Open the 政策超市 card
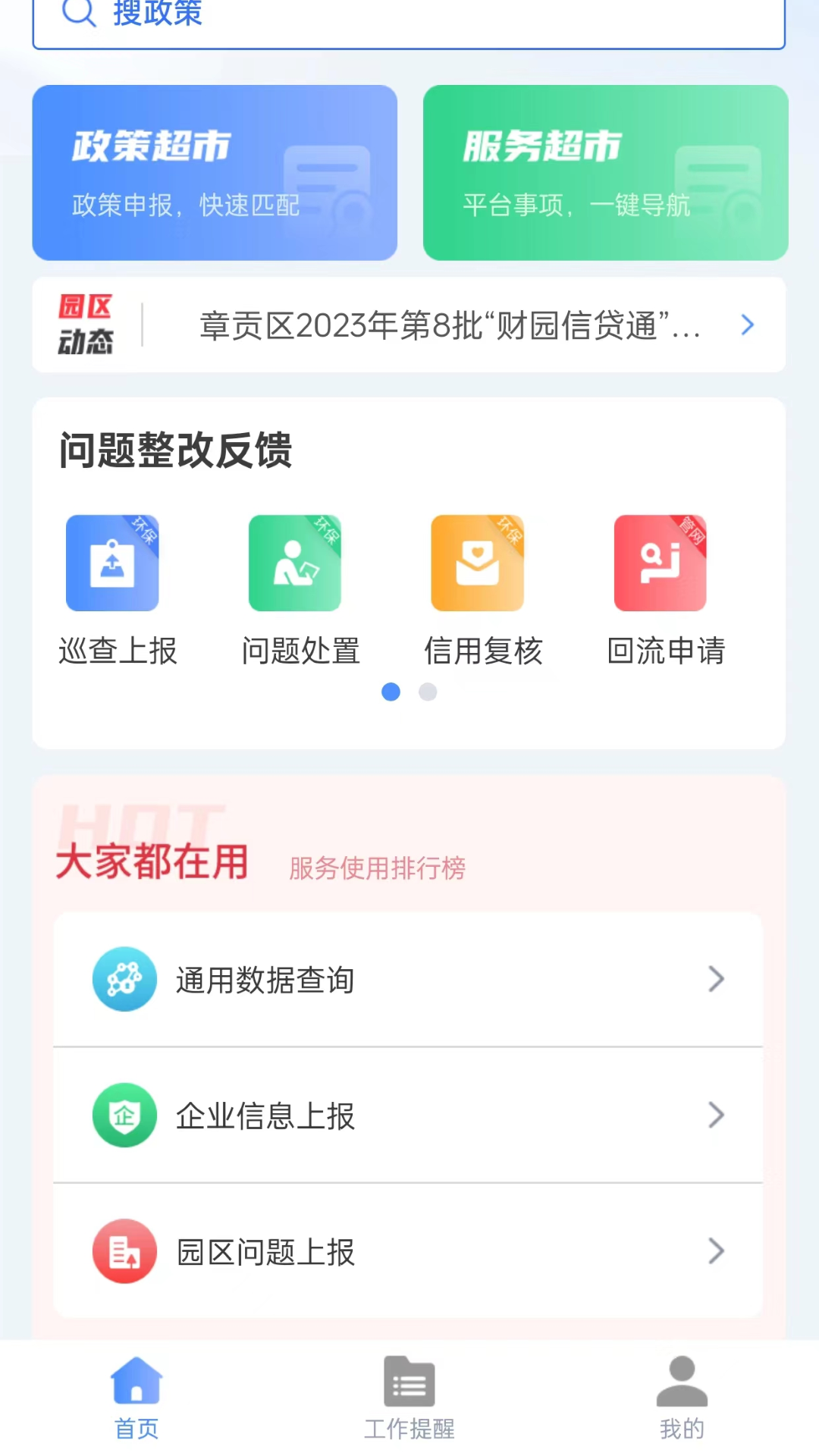819x1456 pixels. [215, 173]
